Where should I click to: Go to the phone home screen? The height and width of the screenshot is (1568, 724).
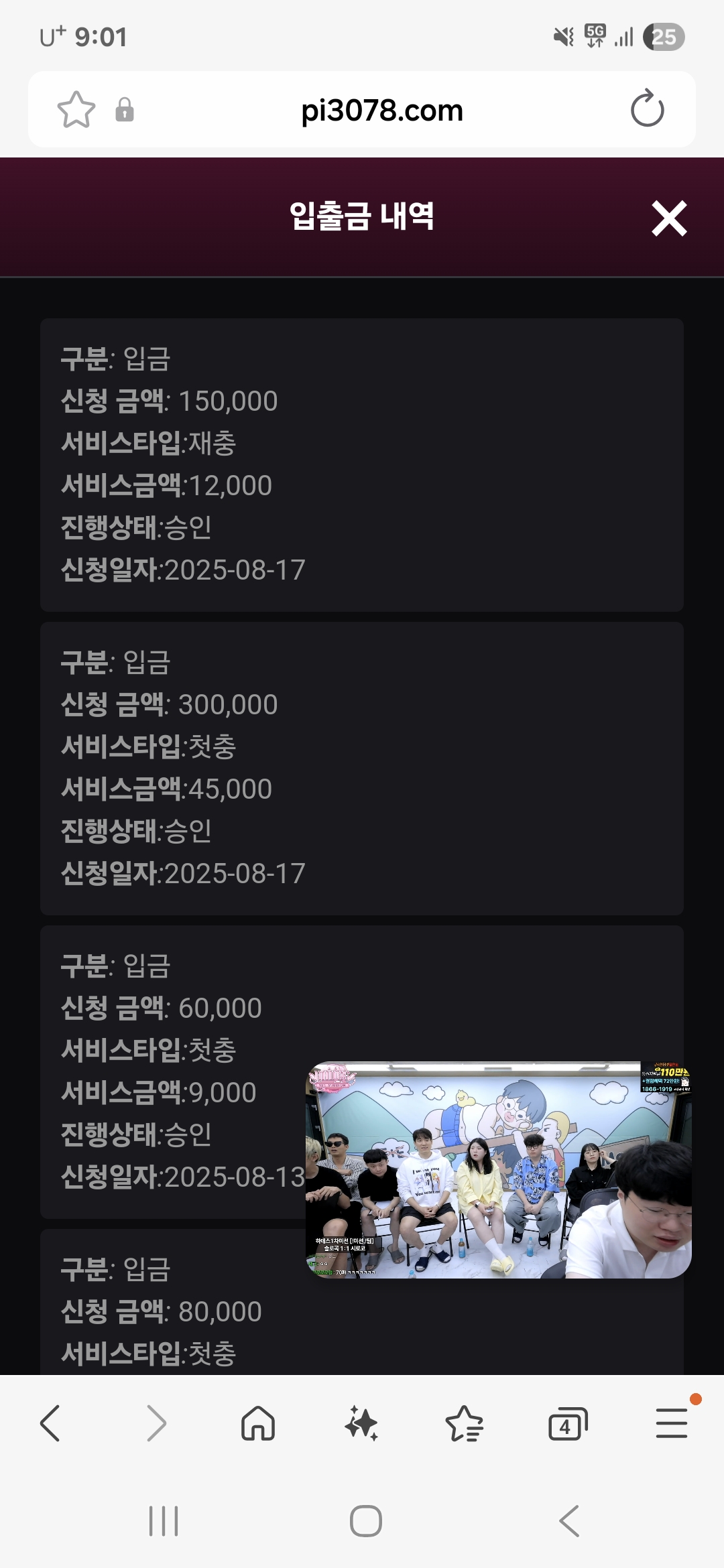[x=365, y=1521]
